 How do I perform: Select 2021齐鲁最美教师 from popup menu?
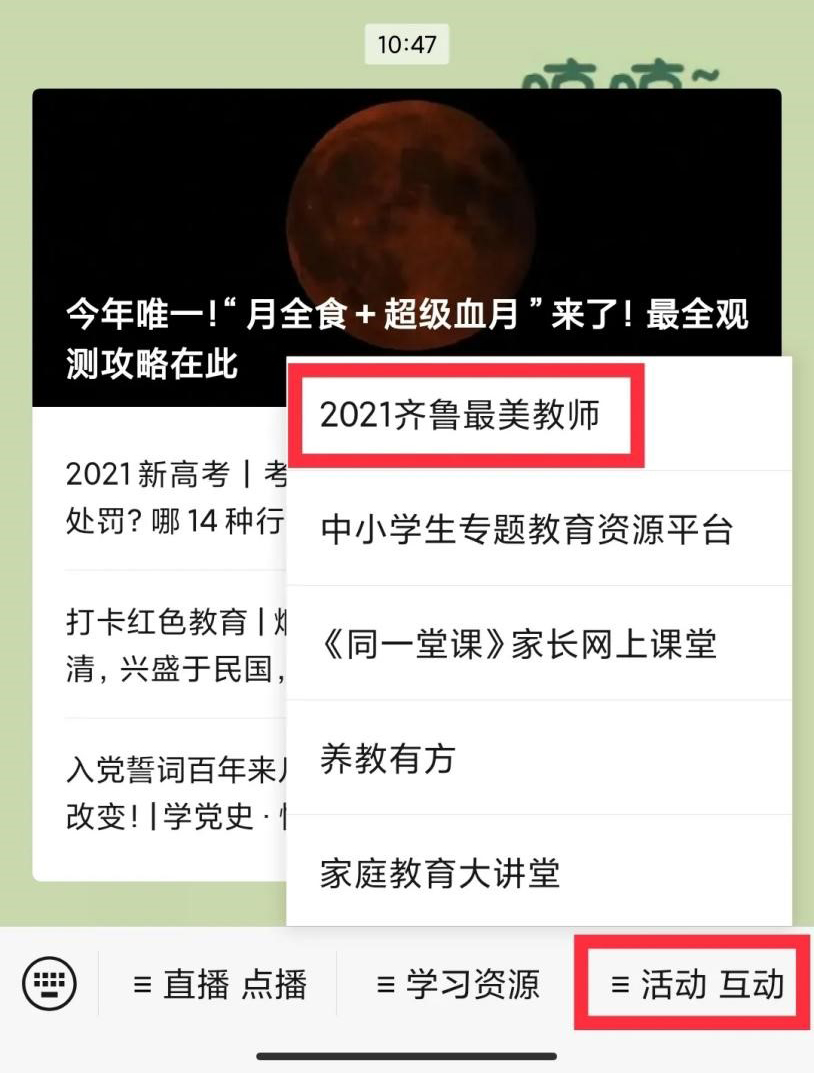coord(460,415)
